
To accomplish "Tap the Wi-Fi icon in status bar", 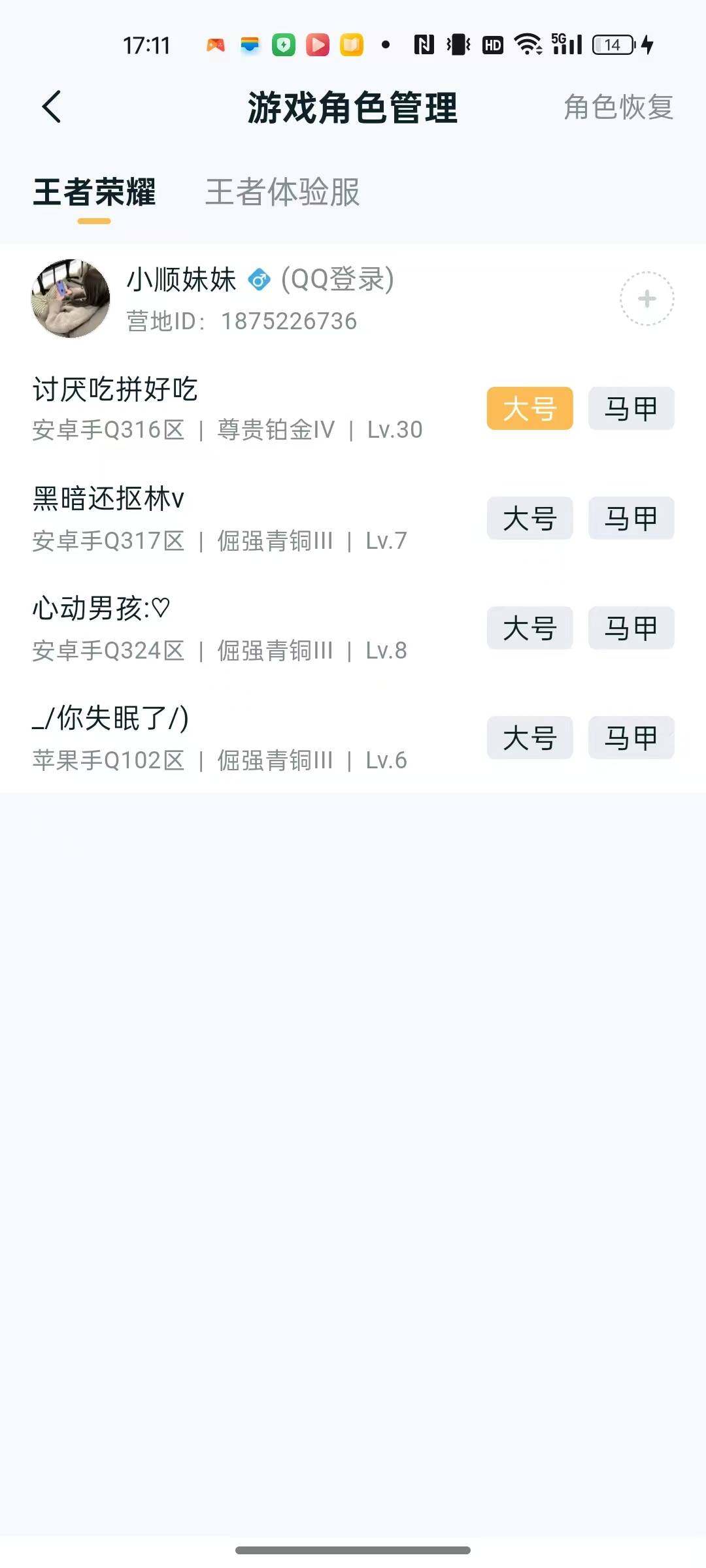I will (x=527, y=44).
